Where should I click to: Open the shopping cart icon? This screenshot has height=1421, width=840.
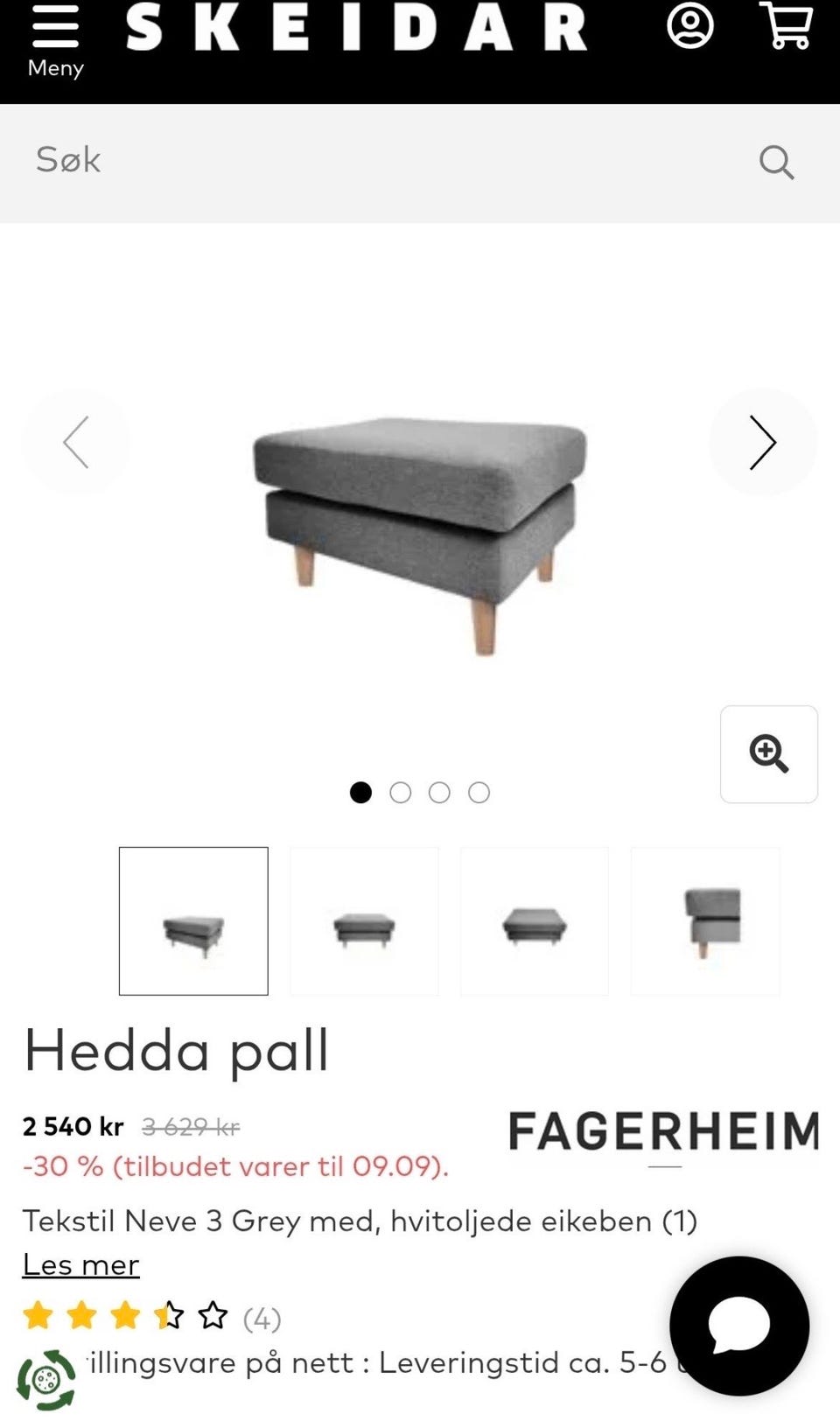click(x=785, y=27)
